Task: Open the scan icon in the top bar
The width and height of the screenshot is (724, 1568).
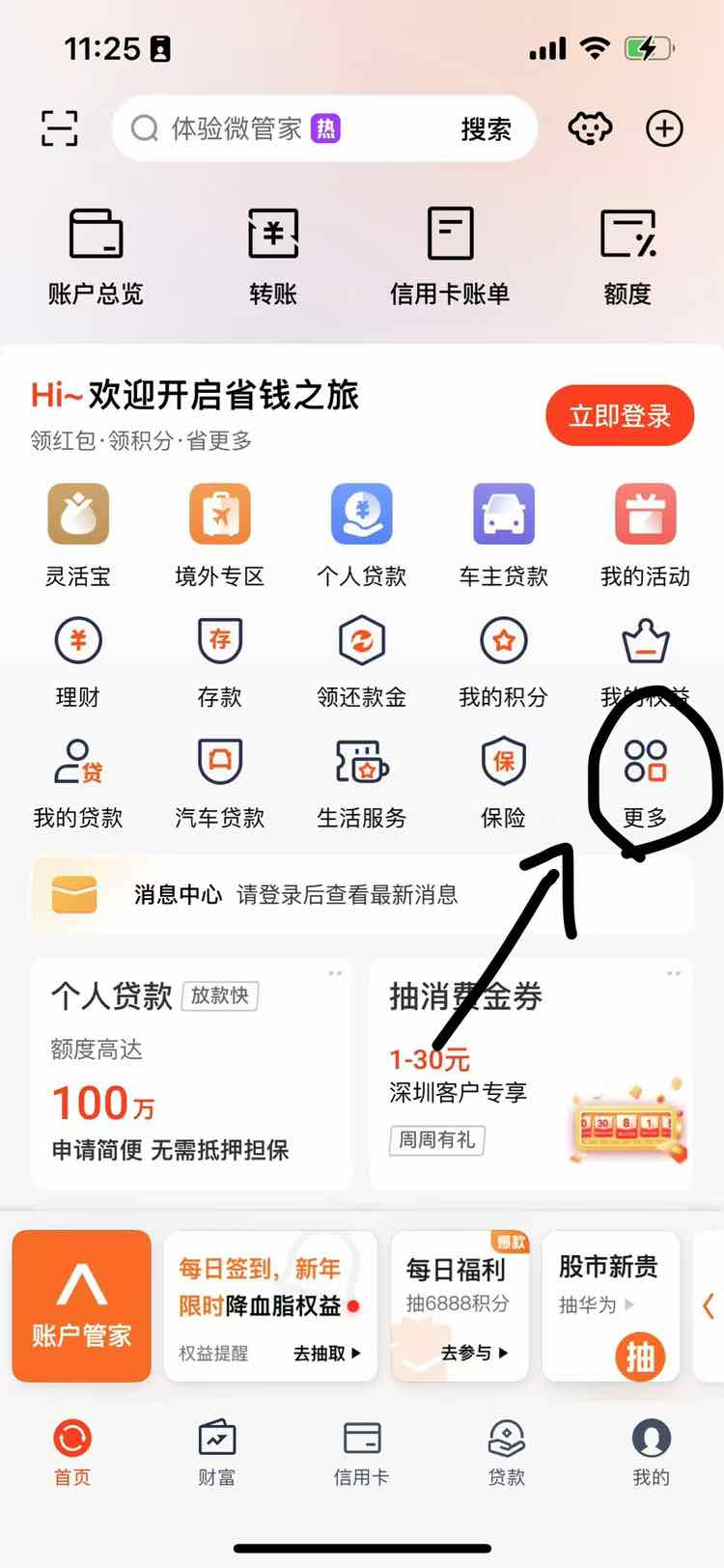Action: click(59, 128)
